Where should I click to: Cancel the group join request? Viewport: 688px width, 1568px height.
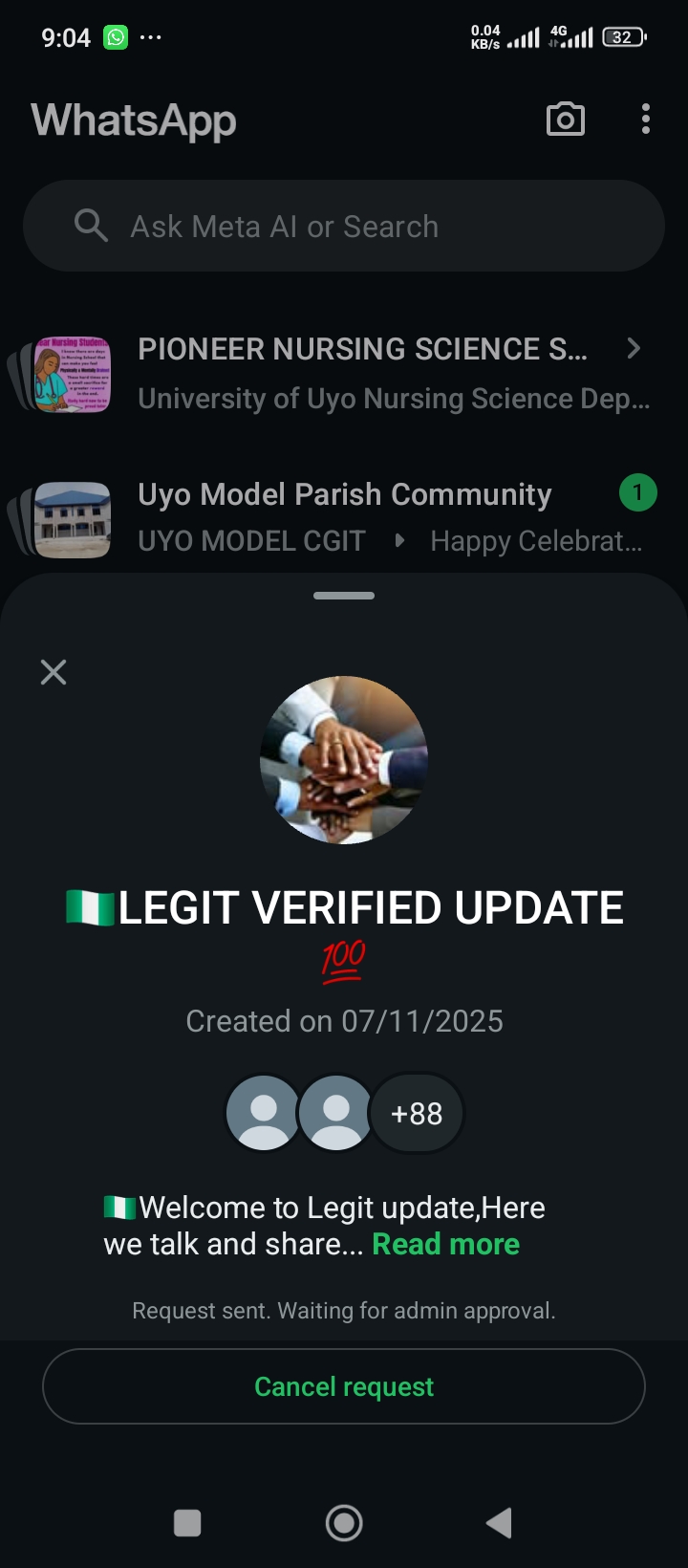(344, 1386)
